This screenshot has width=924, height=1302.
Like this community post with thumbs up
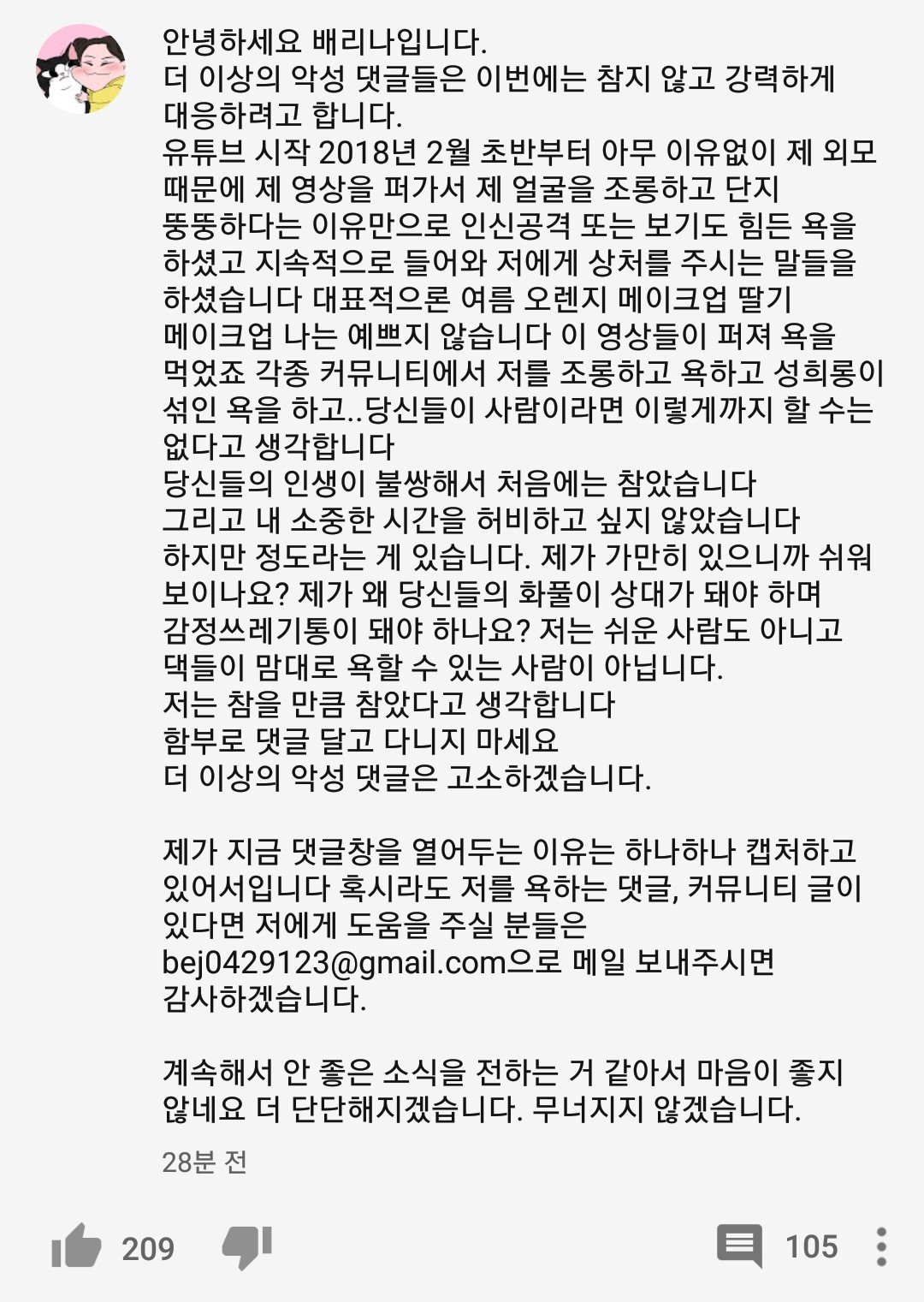[x=77, y=1246]
